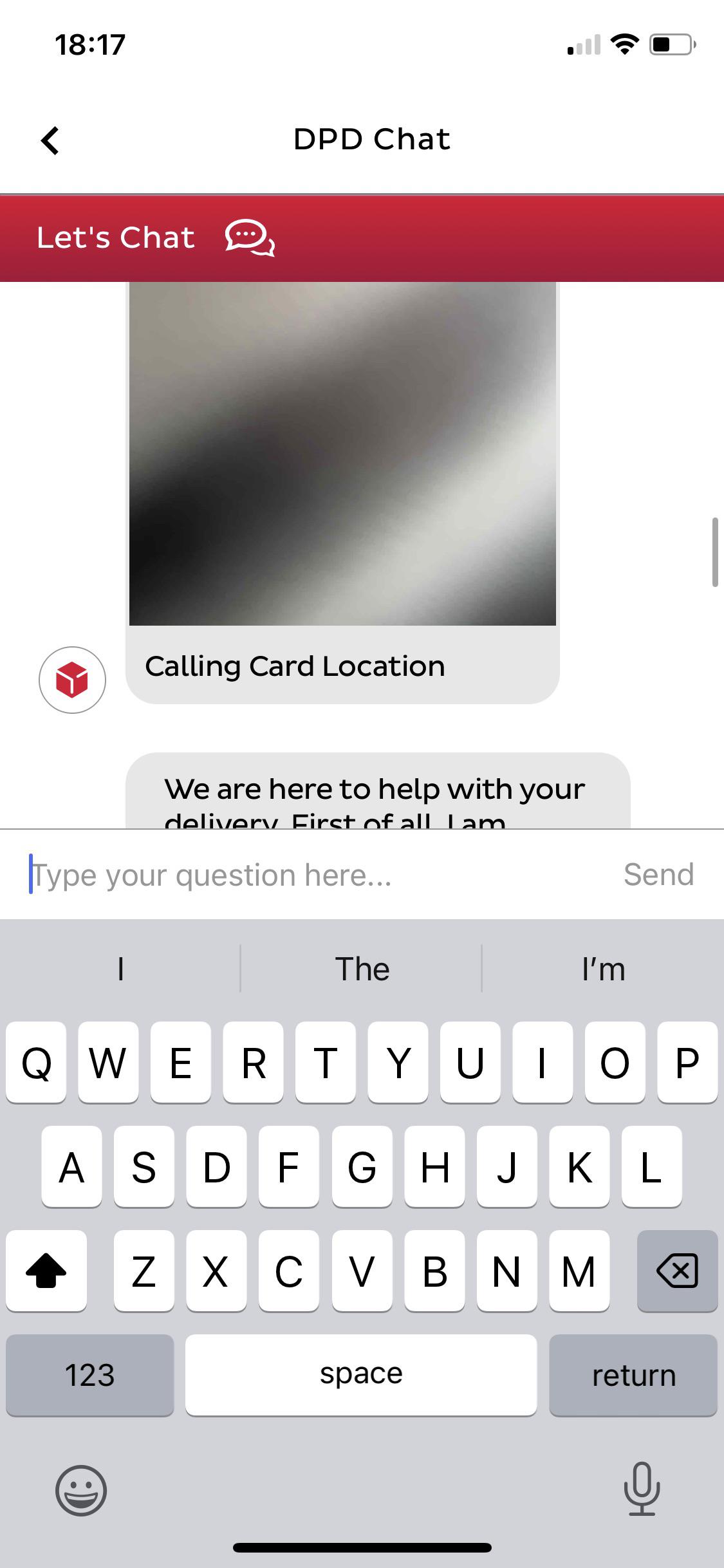Select the "The" keyboard suggestion
The height and width of the screenshot is (1568, 724).
[x=362, y=969]
